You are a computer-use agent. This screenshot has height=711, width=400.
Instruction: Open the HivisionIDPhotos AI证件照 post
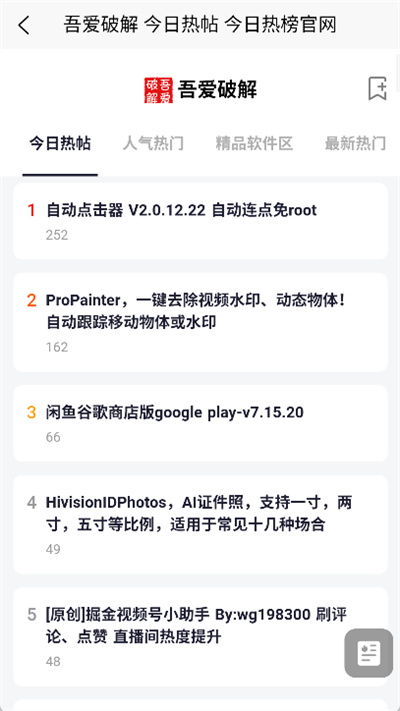[200, 525]
